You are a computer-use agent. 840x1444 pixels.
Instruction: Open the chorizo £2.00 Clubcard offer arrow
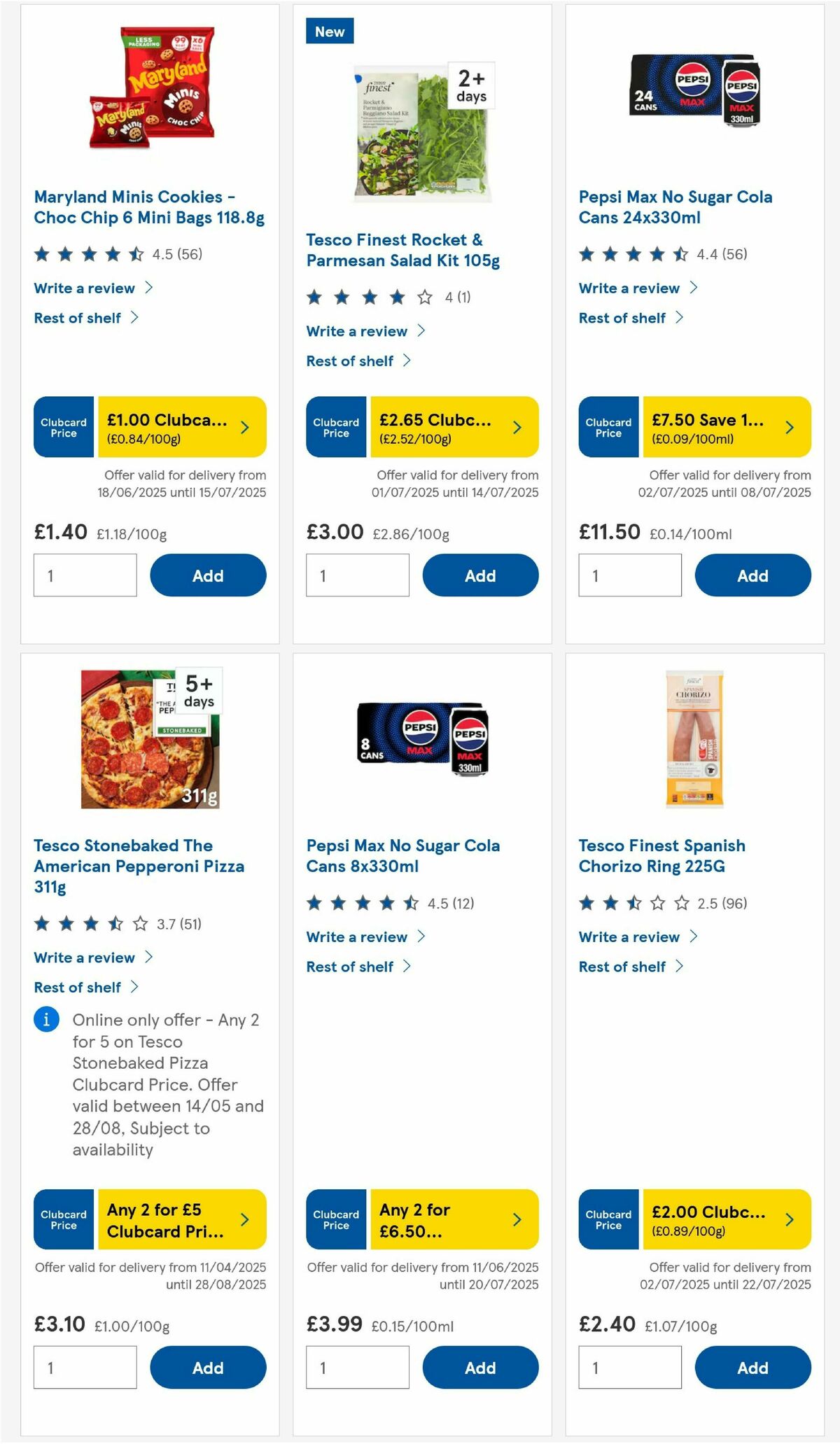788,1221
